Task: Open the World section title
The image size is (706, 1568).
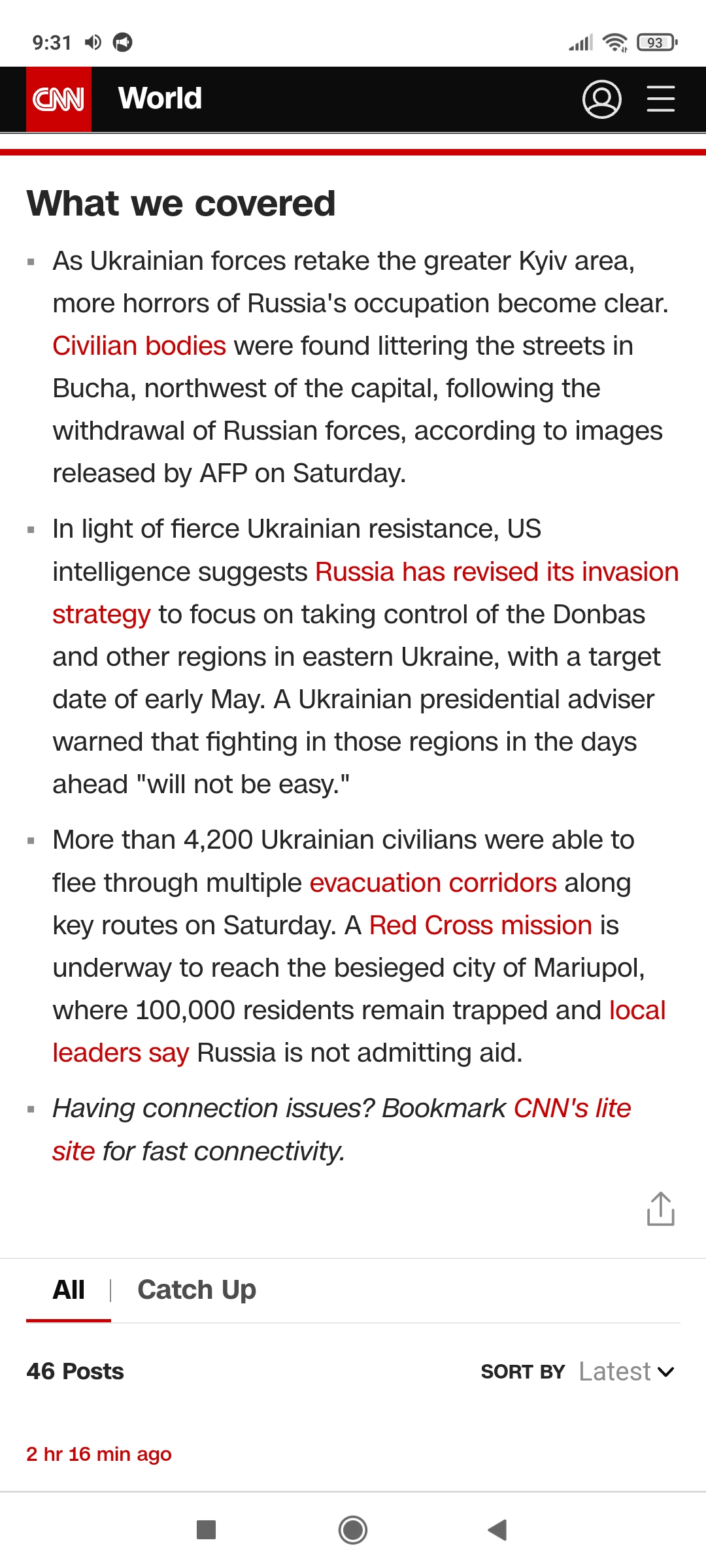Action: tap(160, 99)
